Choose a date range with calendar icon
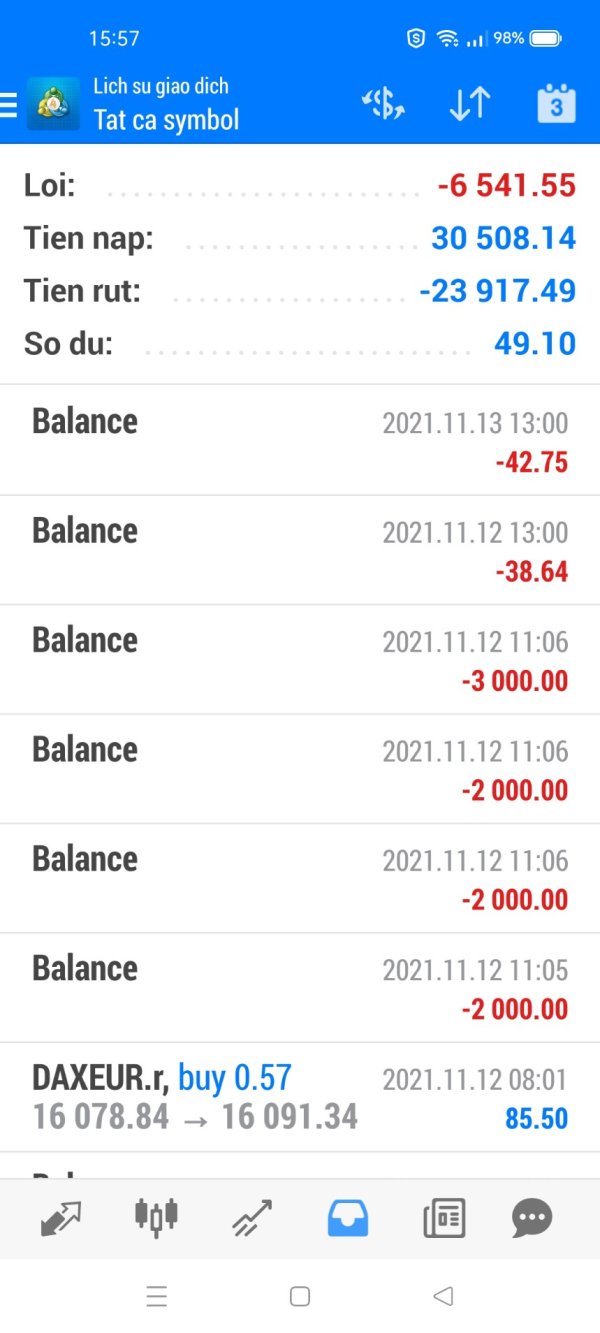 (556, 104)
